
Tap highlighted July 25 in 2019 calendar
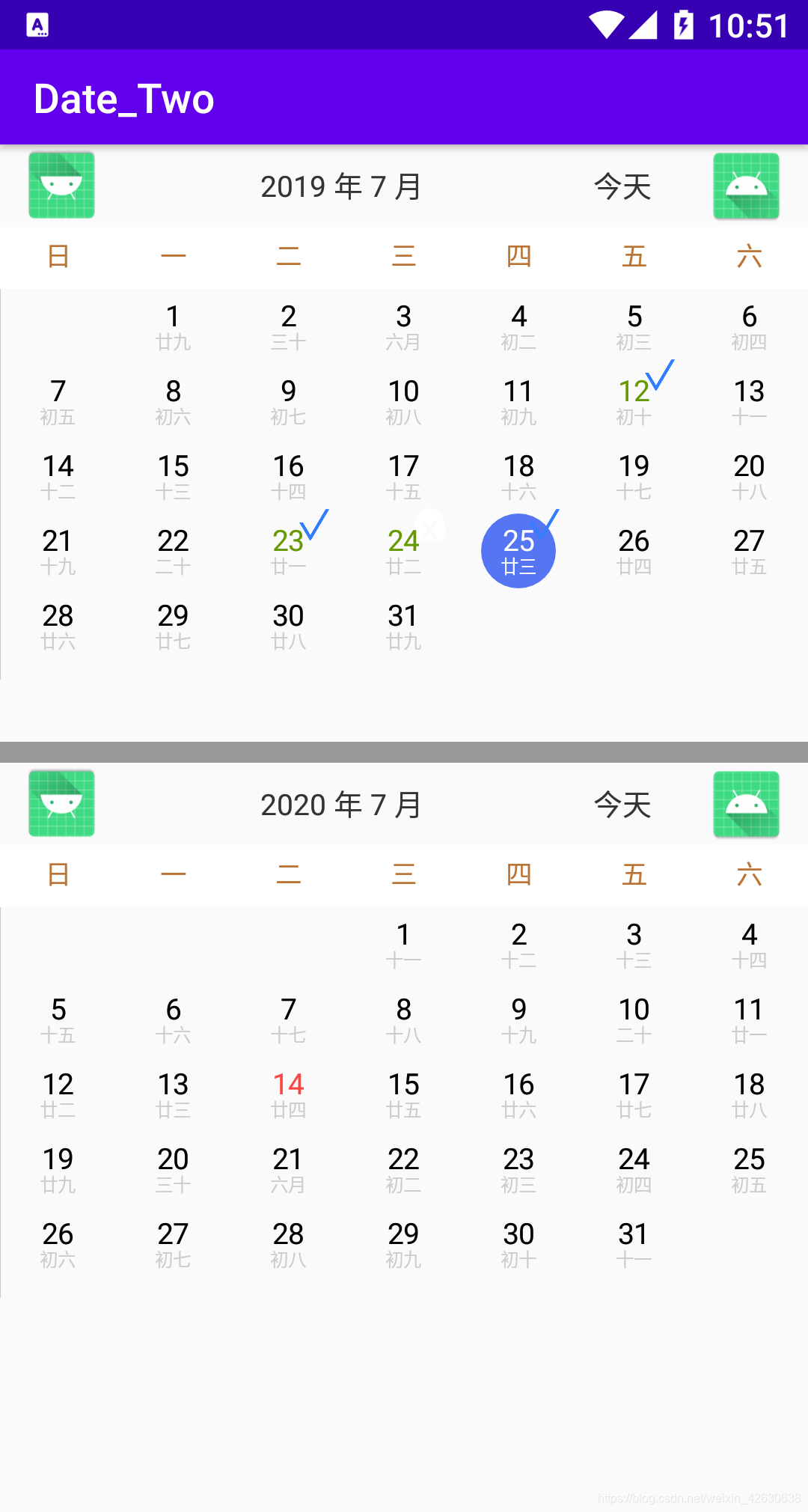(x=518, y=550)
